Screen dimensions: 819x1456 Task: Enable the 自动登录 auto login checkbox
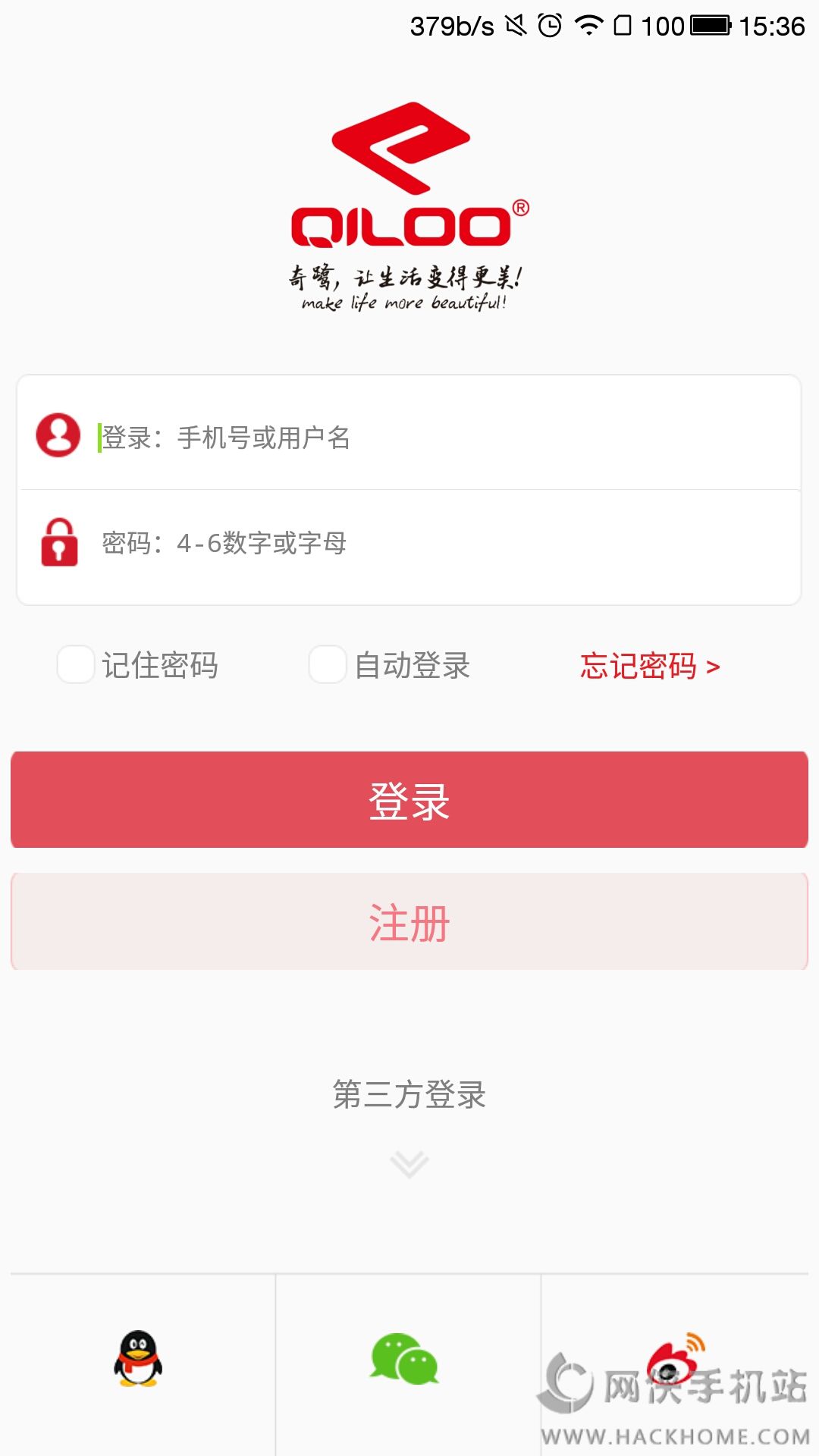click(x=328, y=665)
